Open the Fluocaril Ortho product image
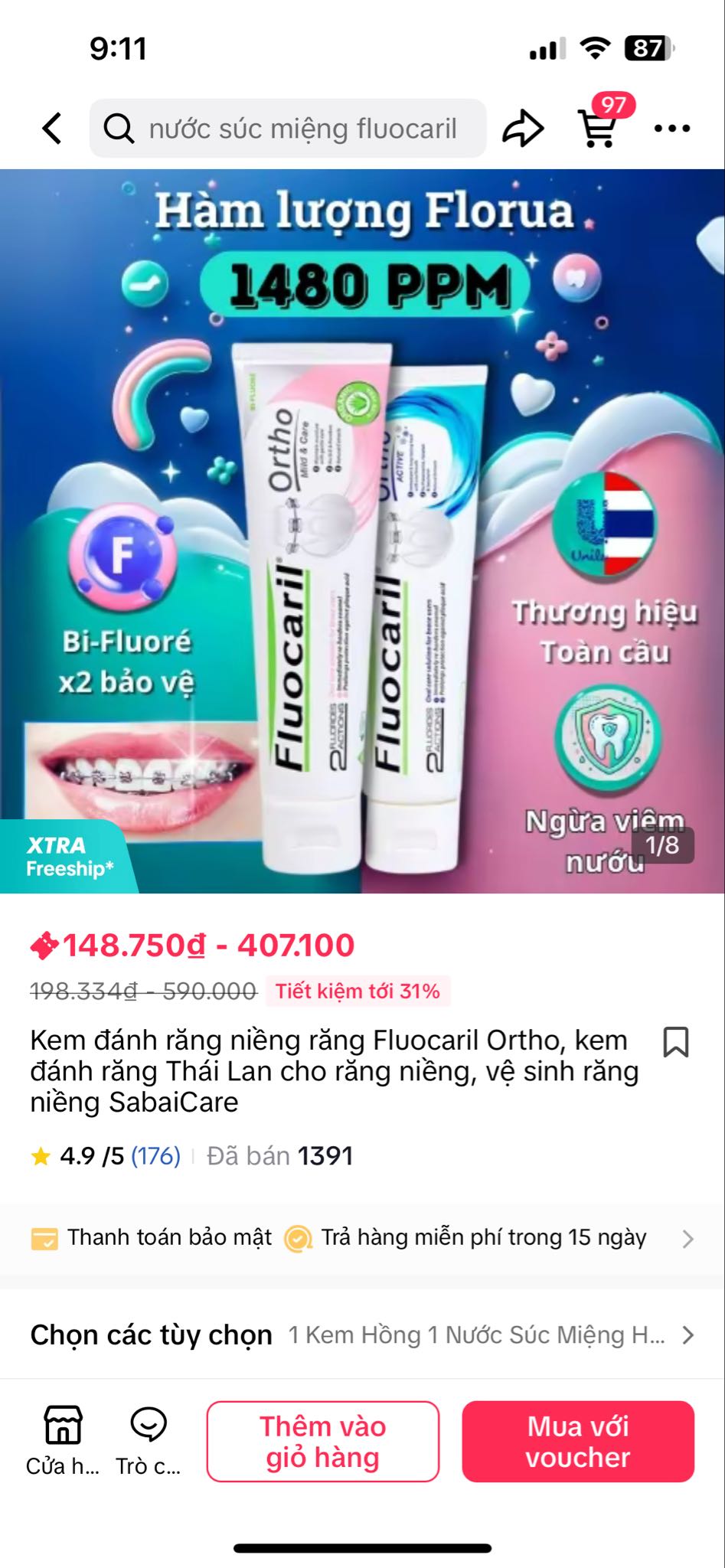The width and height of the screenshot is (725, 1568). coord(362,530)
